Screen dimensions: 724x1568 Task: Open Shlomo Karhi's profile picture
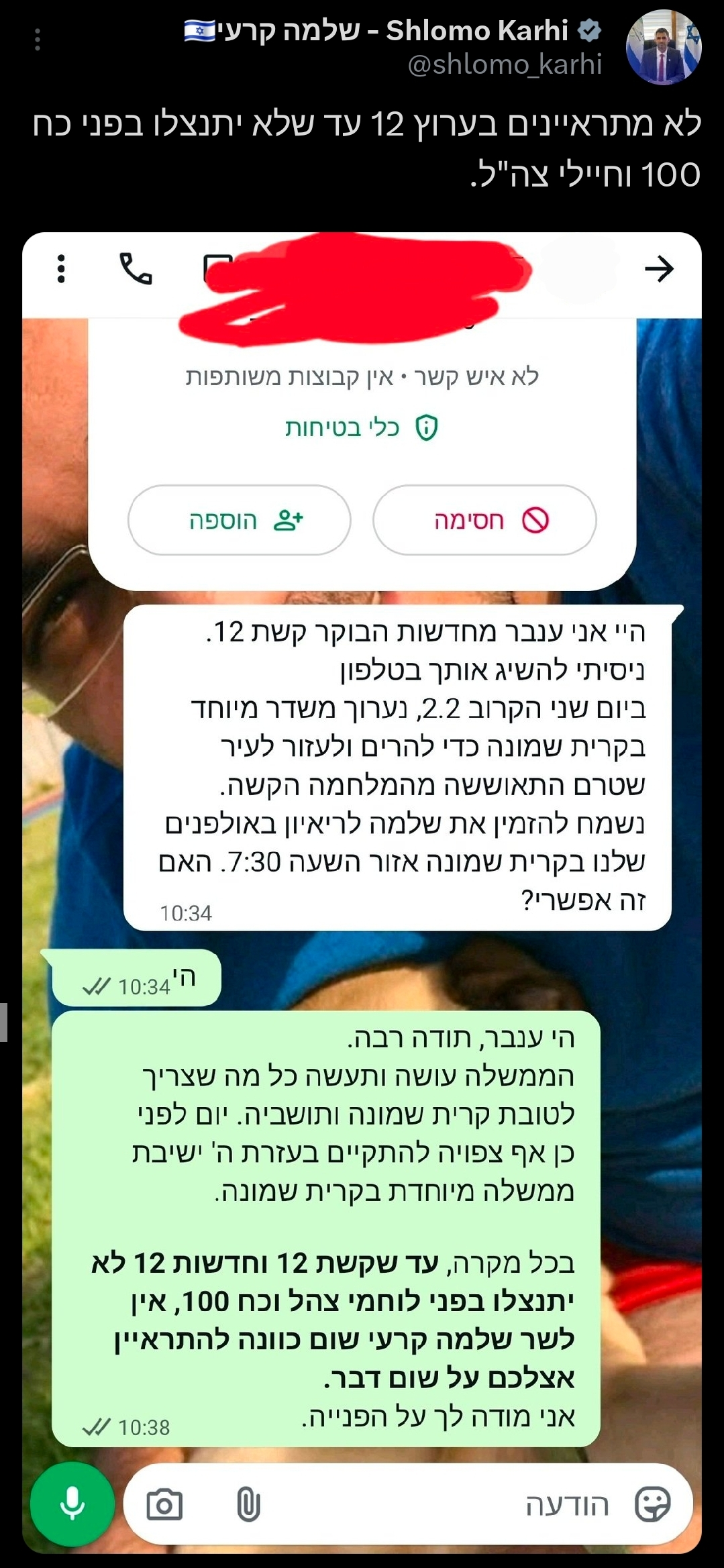[664, 48]
